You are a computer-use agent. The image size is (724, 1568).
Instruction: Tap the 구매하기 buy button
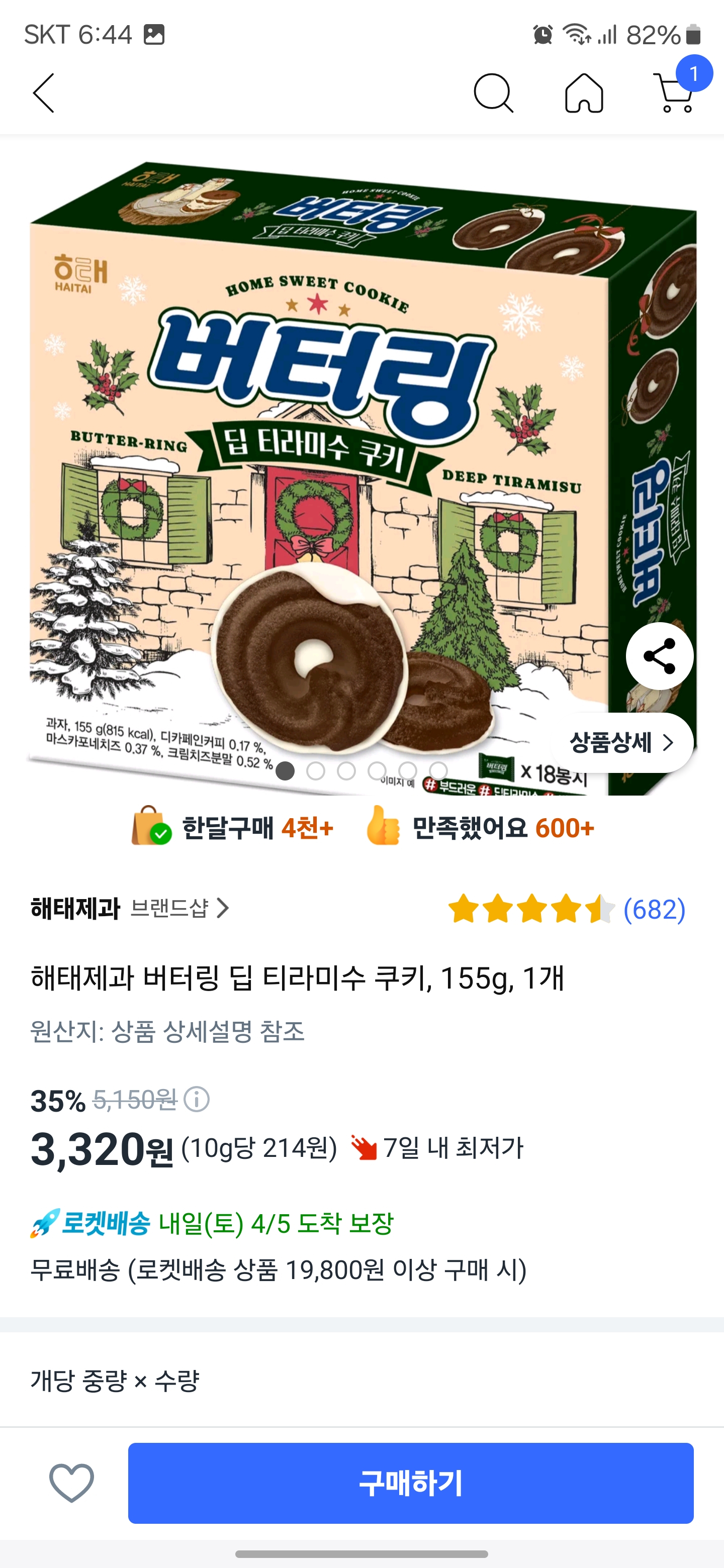click(x=410, y=1483)
